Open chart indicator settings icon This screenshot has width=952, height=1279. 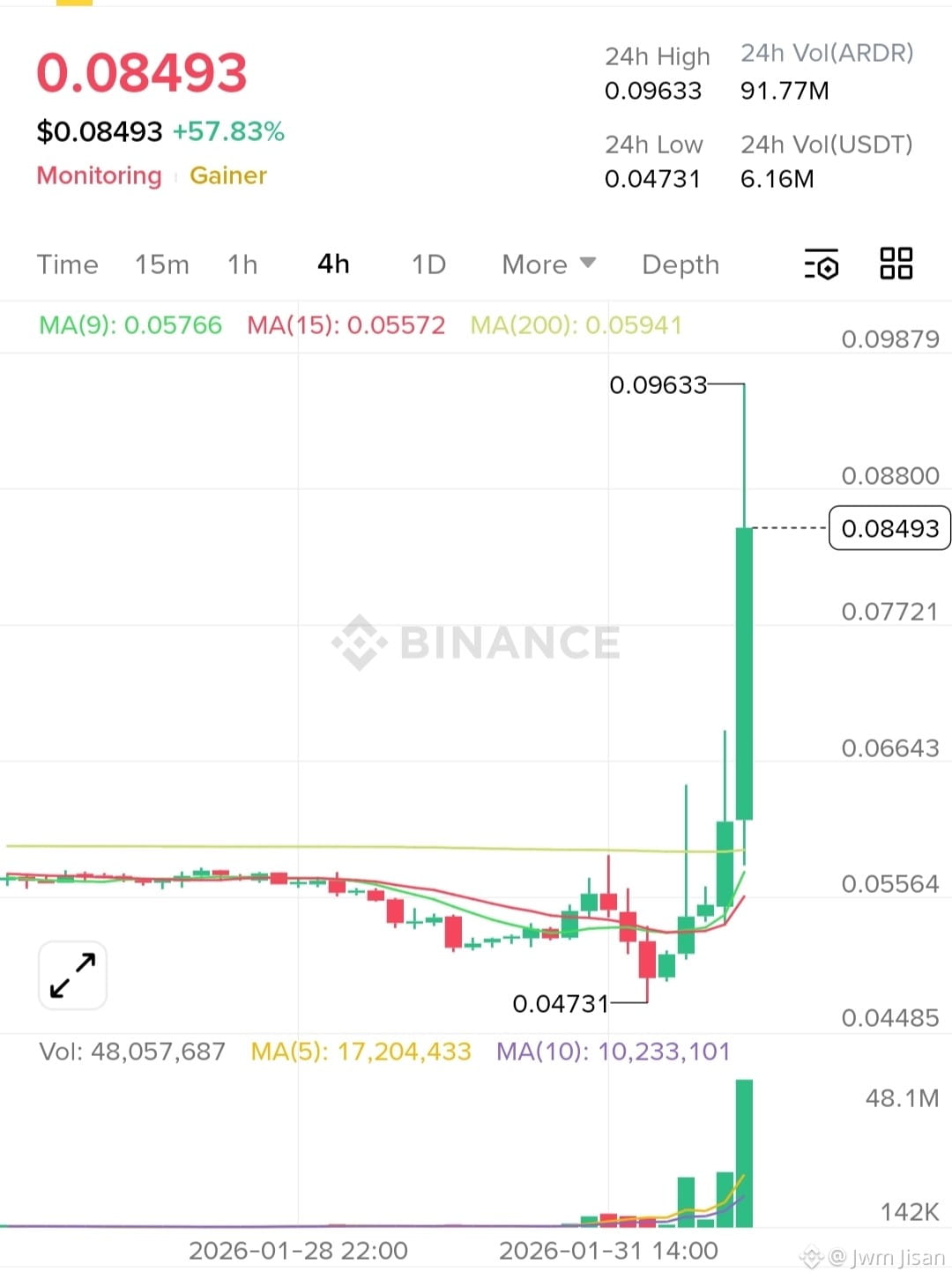tap(822, 264)
